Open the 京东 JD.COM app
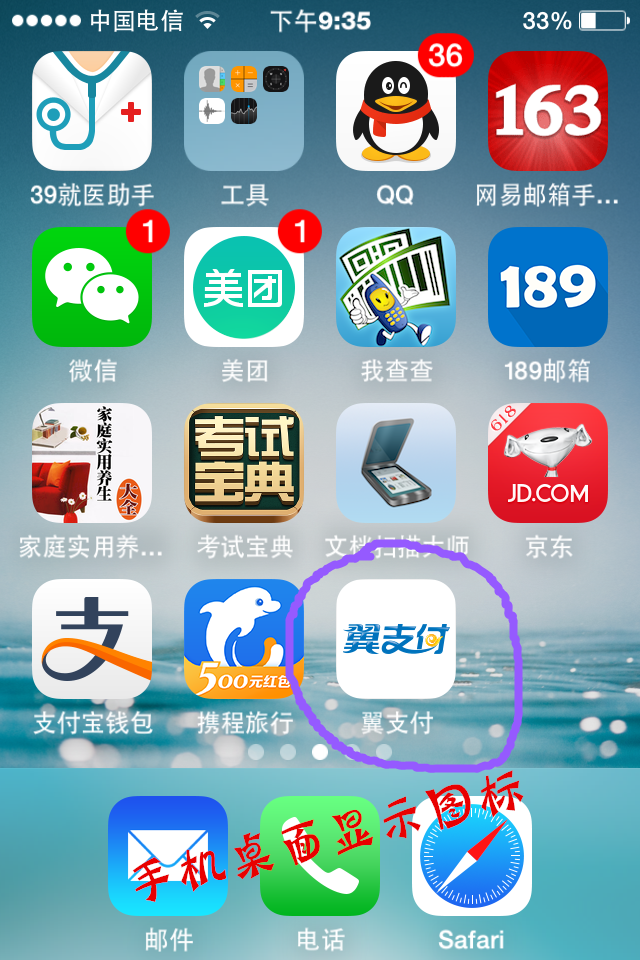 click(548, 463)
